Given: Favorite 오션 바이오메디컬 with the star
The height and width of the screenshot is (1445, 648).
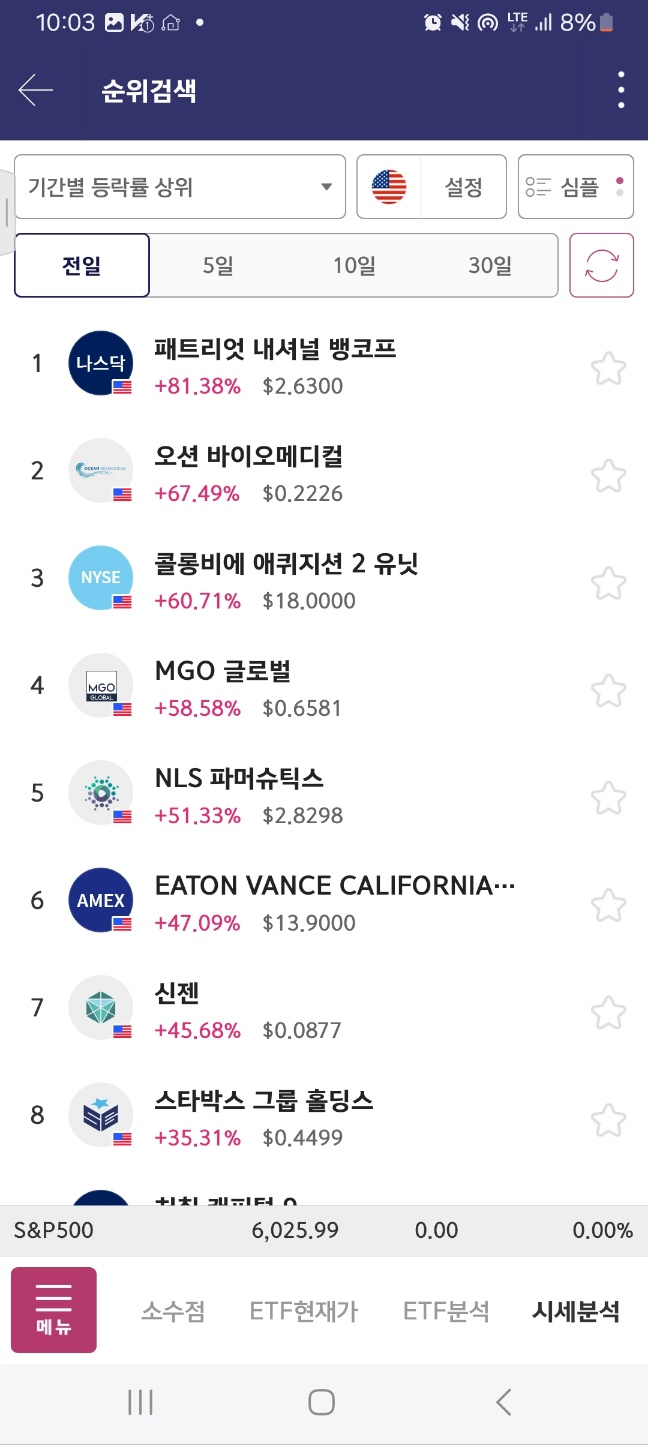Looking at the screenshot, I should (608, 475).
